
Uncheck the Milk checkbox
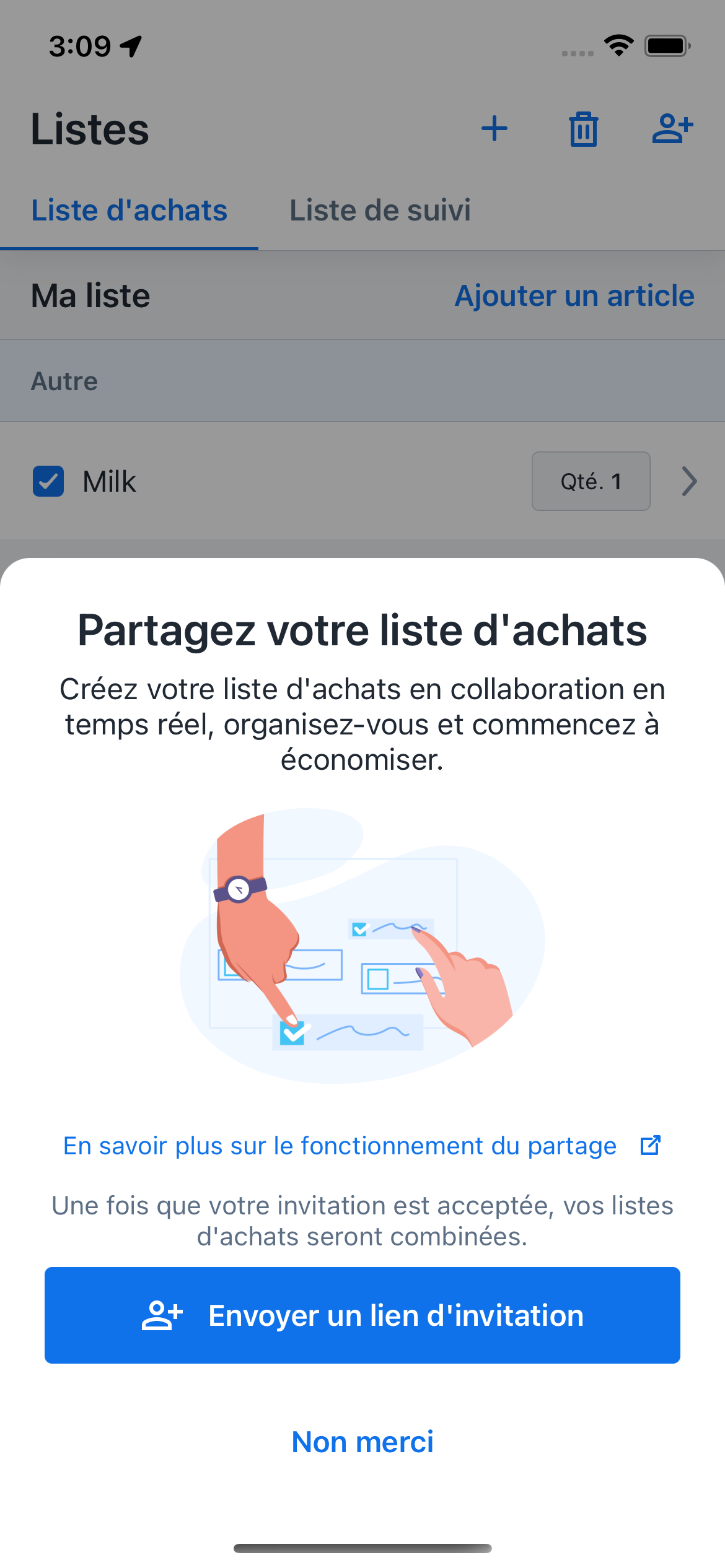tap(48, 481)
